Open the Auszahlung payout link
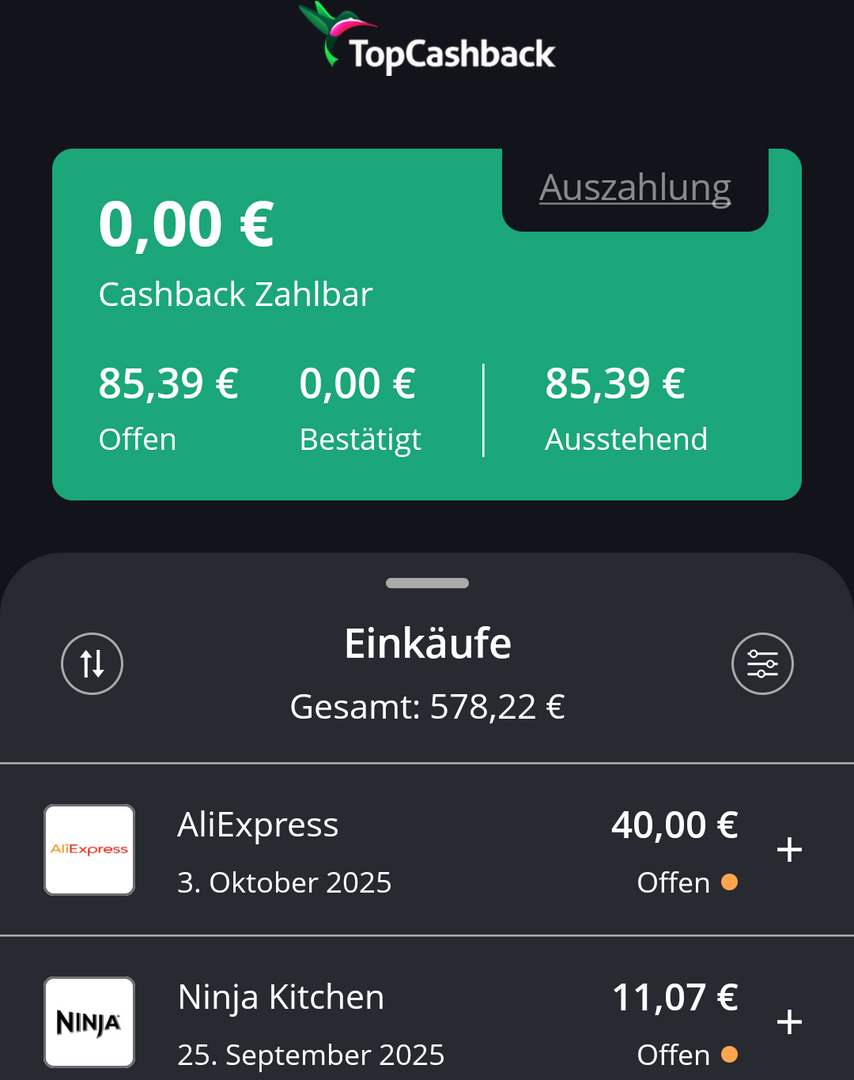 (635, 188)
